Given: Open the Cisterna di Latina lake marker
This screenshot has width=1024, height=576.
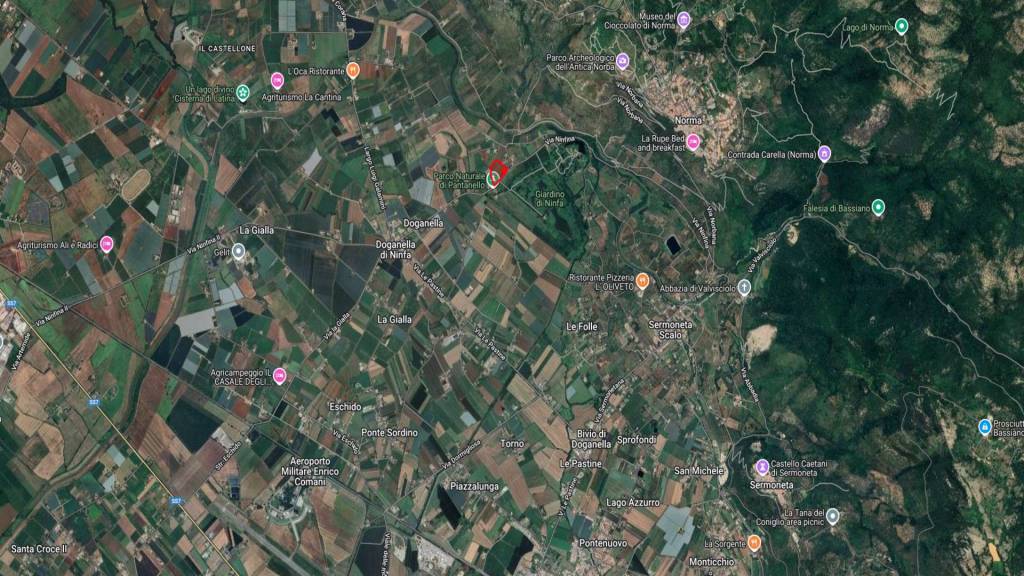Looking at the screenshot, I should coord(242,97).
